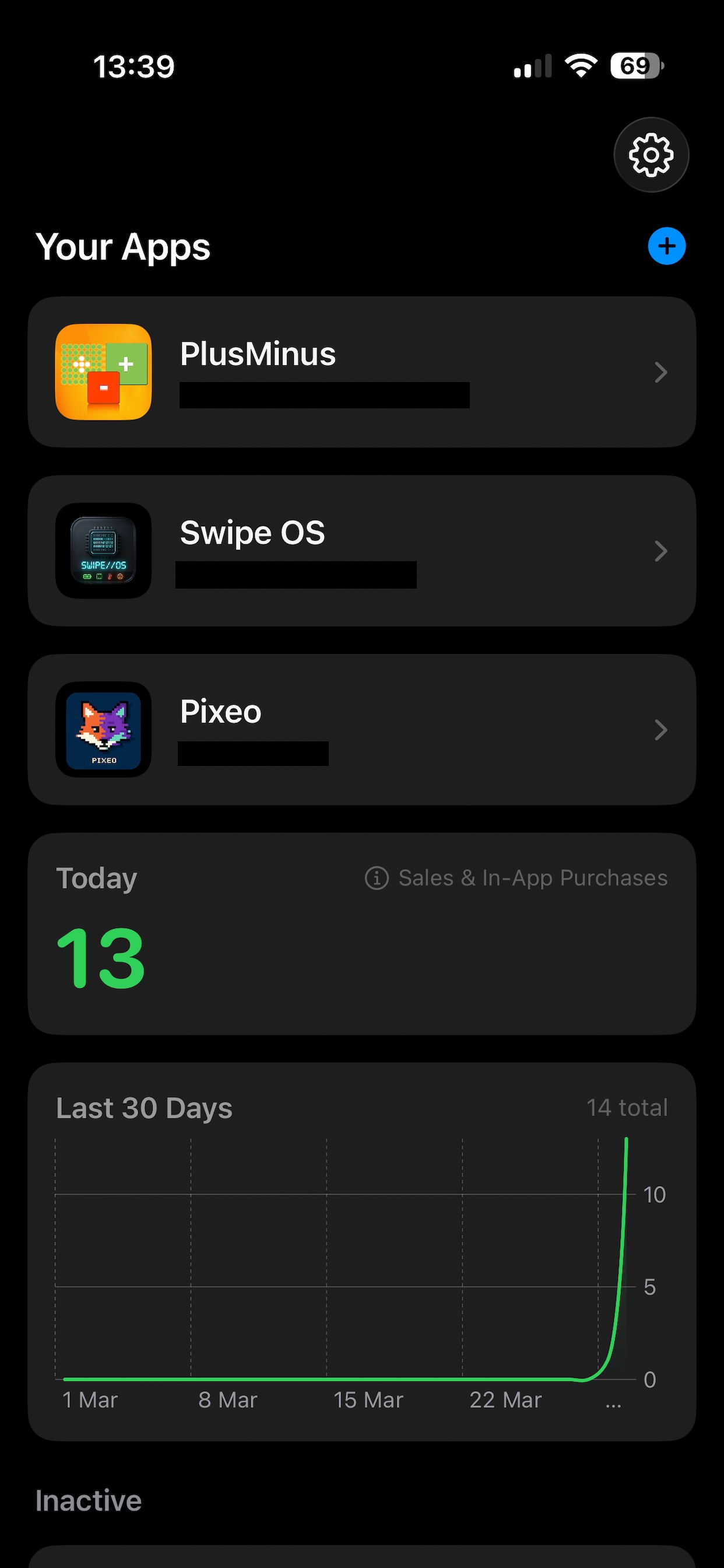Tap the 13:39 clock in status bar

click(x=135, y=66)
